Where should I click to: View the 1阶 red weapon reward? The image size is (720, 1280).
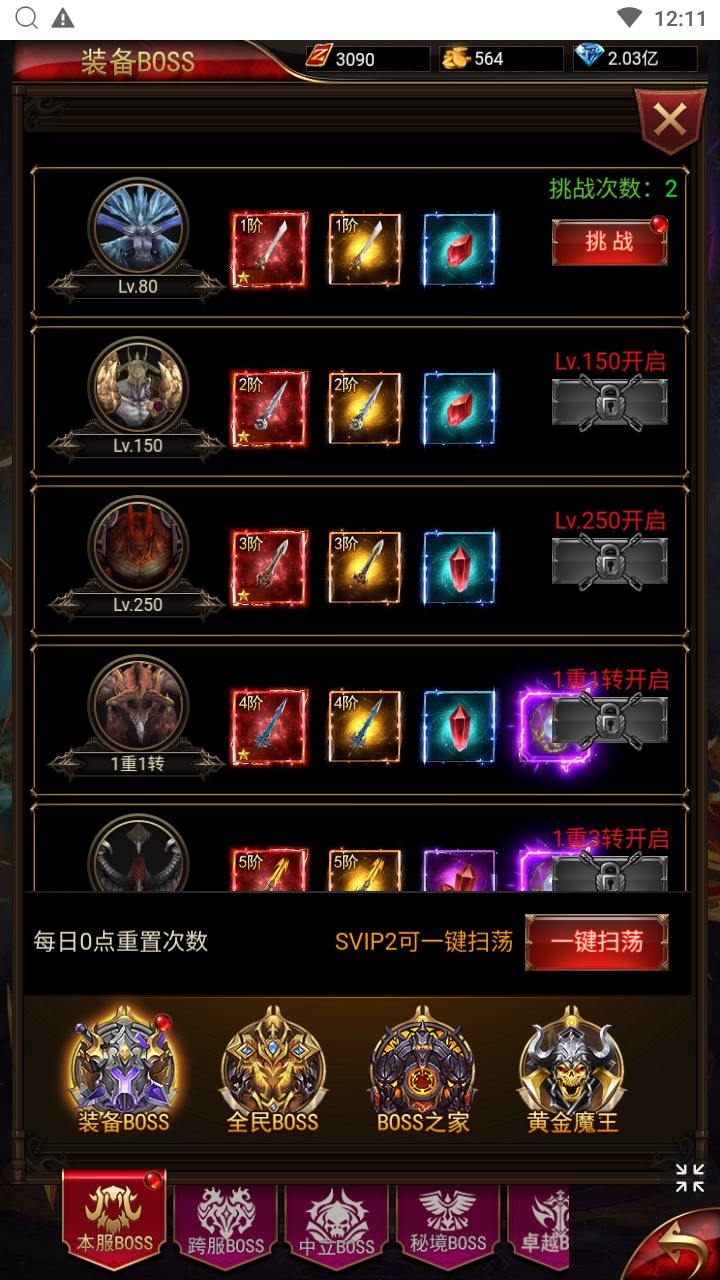pyautogui.click(x=269, y=249)
